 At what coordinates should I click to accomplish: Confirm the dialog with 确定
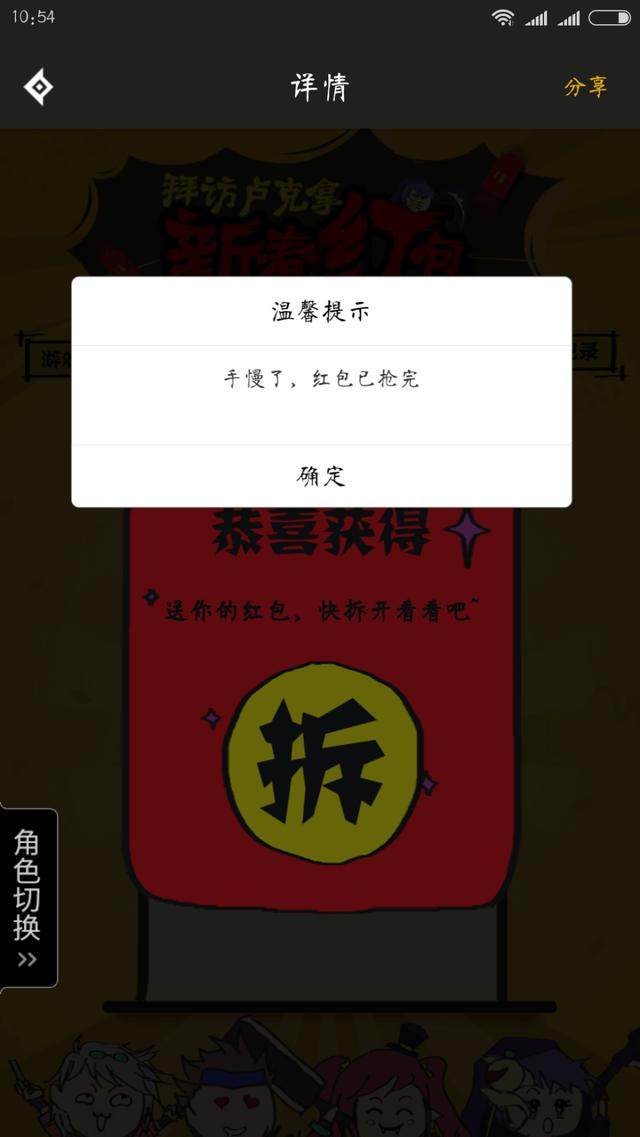pos(321,476)
